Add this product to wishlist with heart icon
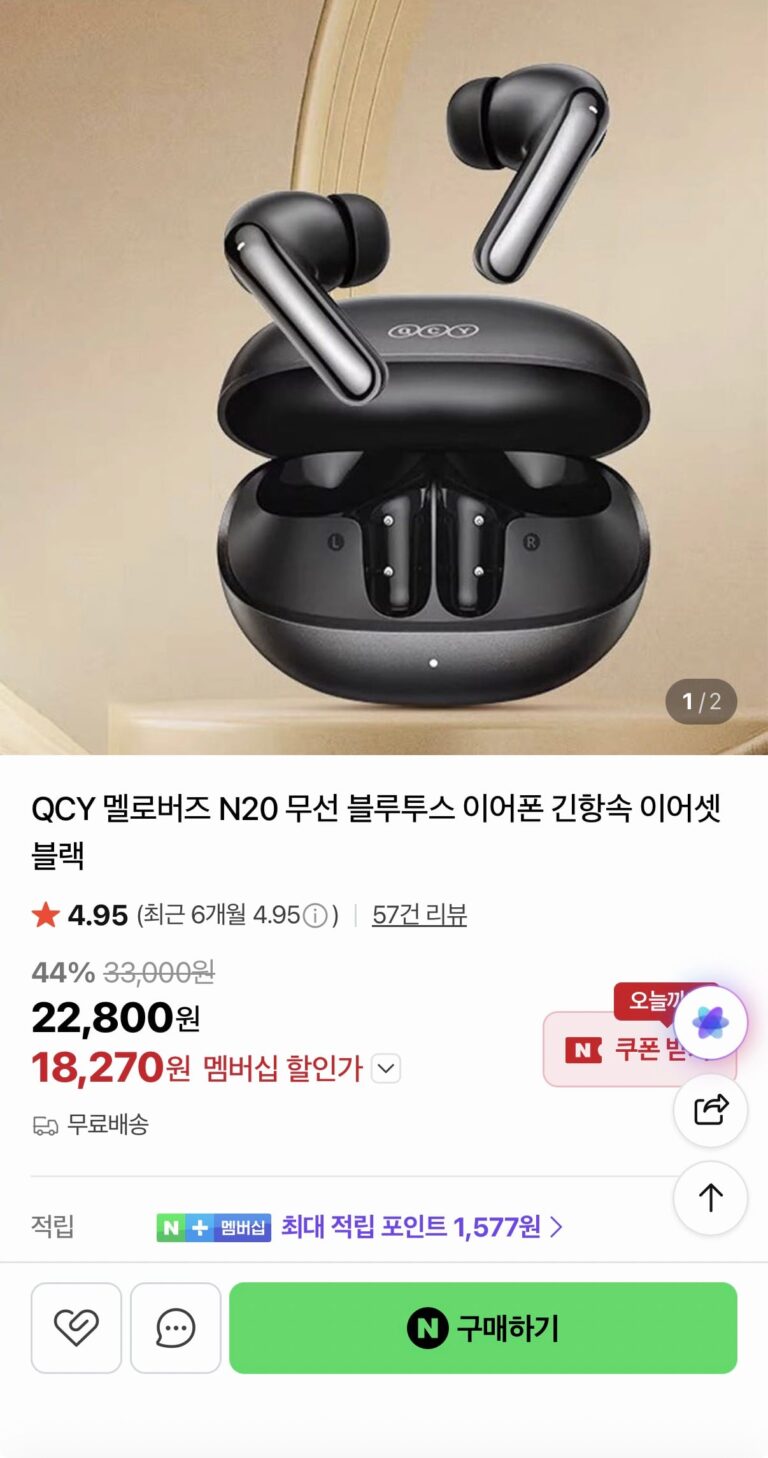The image size is (768, 1458). [x=76, y=1328]
